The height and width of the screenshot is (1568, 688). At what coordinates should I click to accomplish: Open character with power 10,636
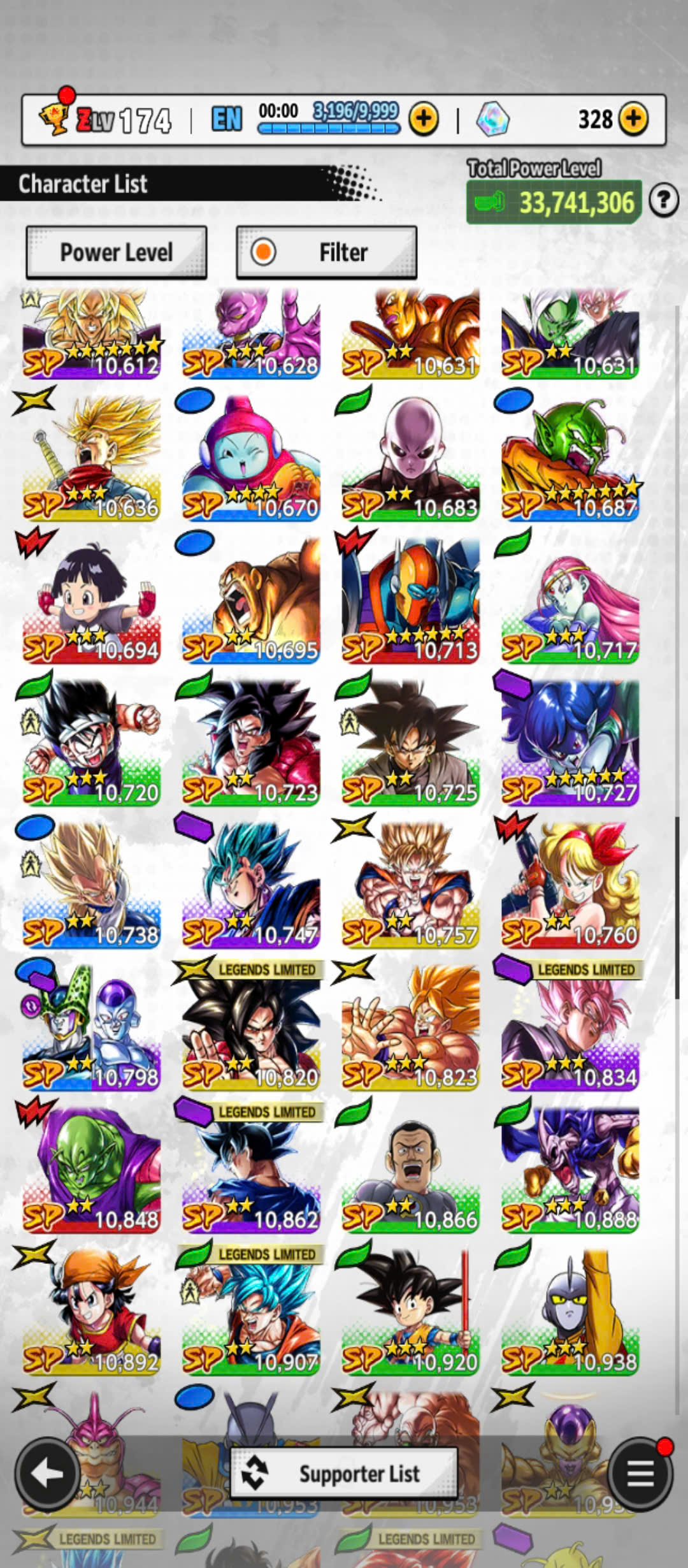coord(92,458)
